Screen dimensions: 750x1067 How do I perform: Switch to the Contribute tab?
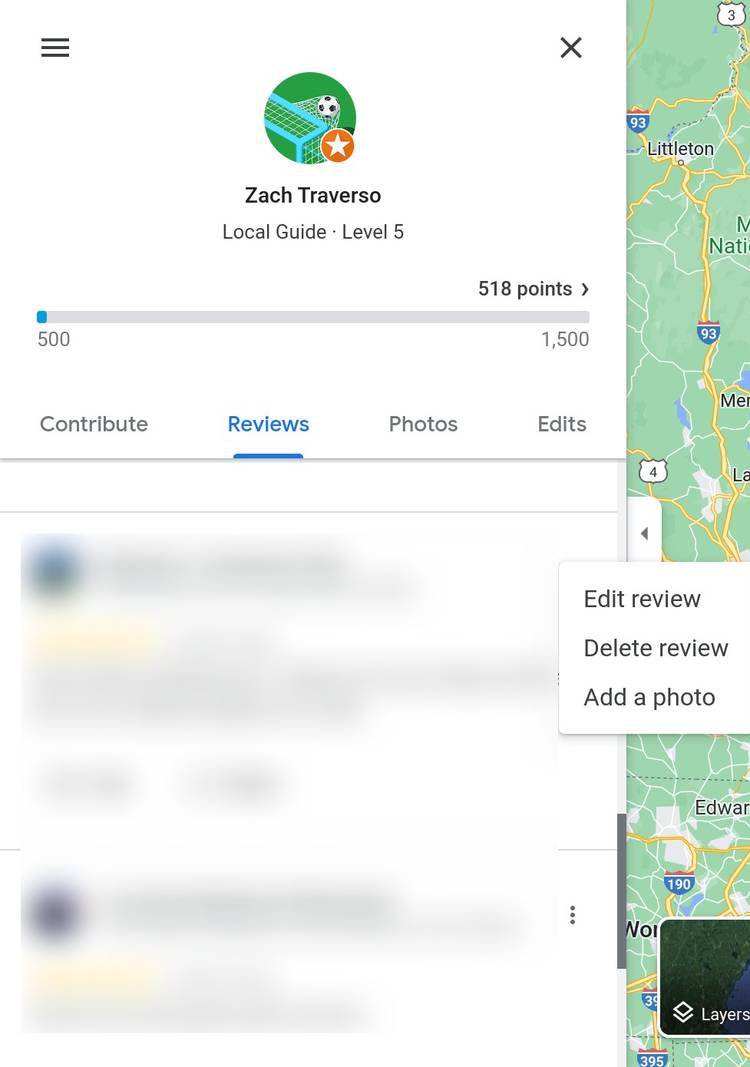pos(93,423)
